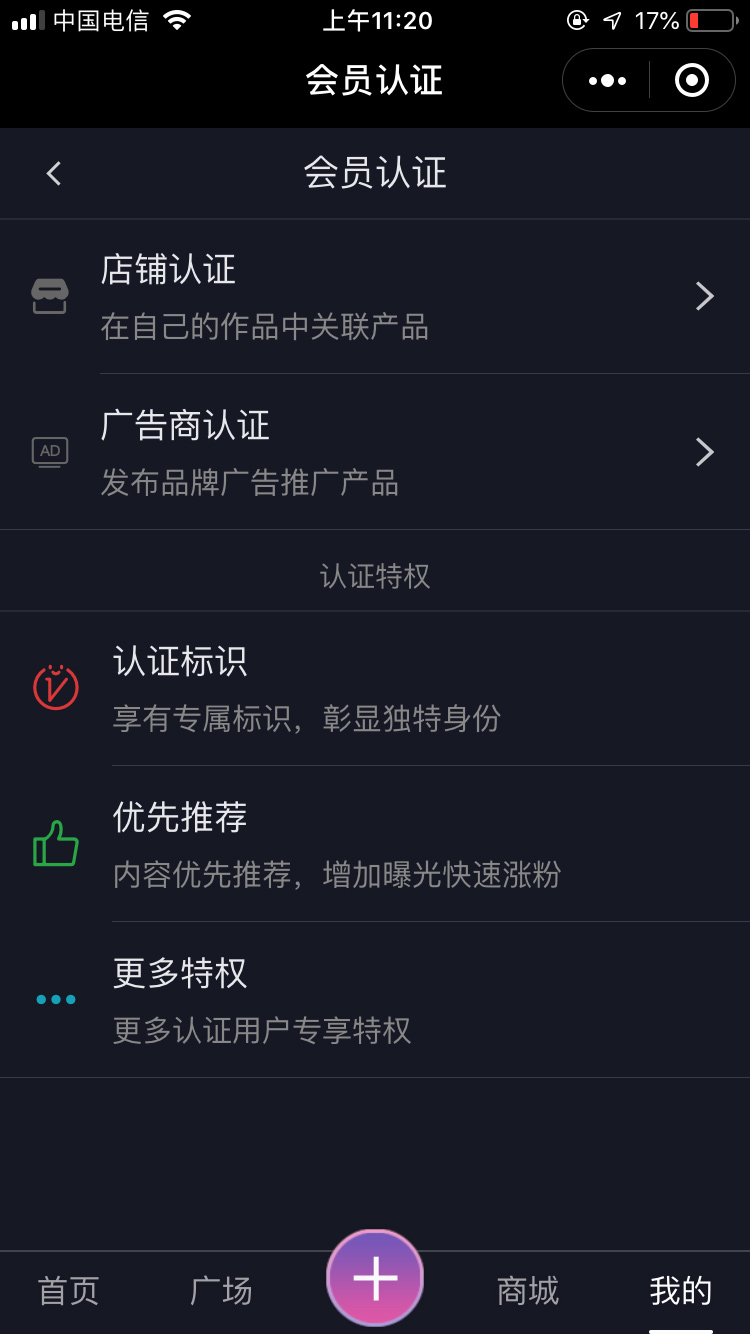Switch to the 商城 tab
Viewport: 750px width, 1334px height.
[528, 1291]
